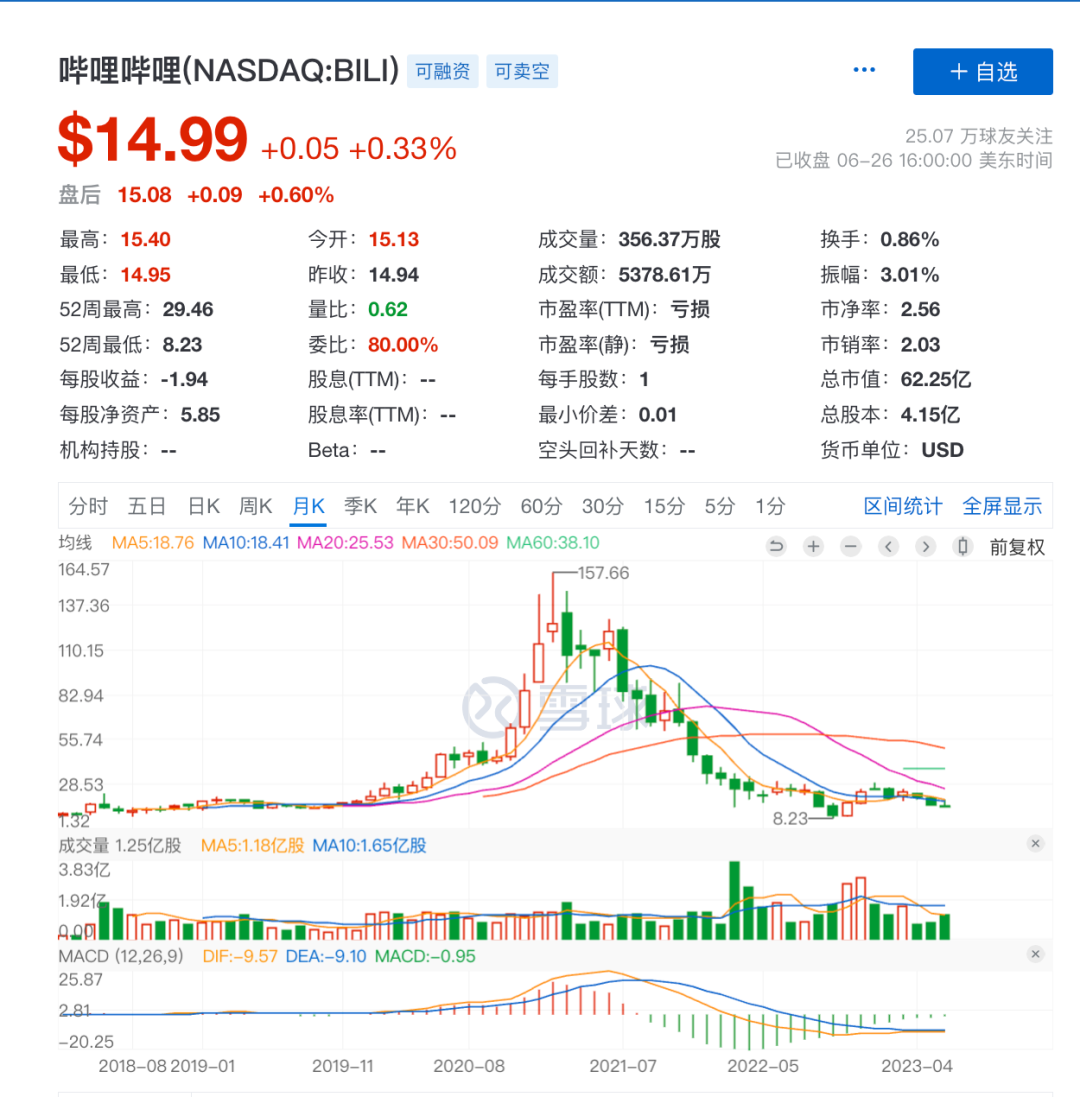Switch chart to 五日 view

click(x=147, y=506)
